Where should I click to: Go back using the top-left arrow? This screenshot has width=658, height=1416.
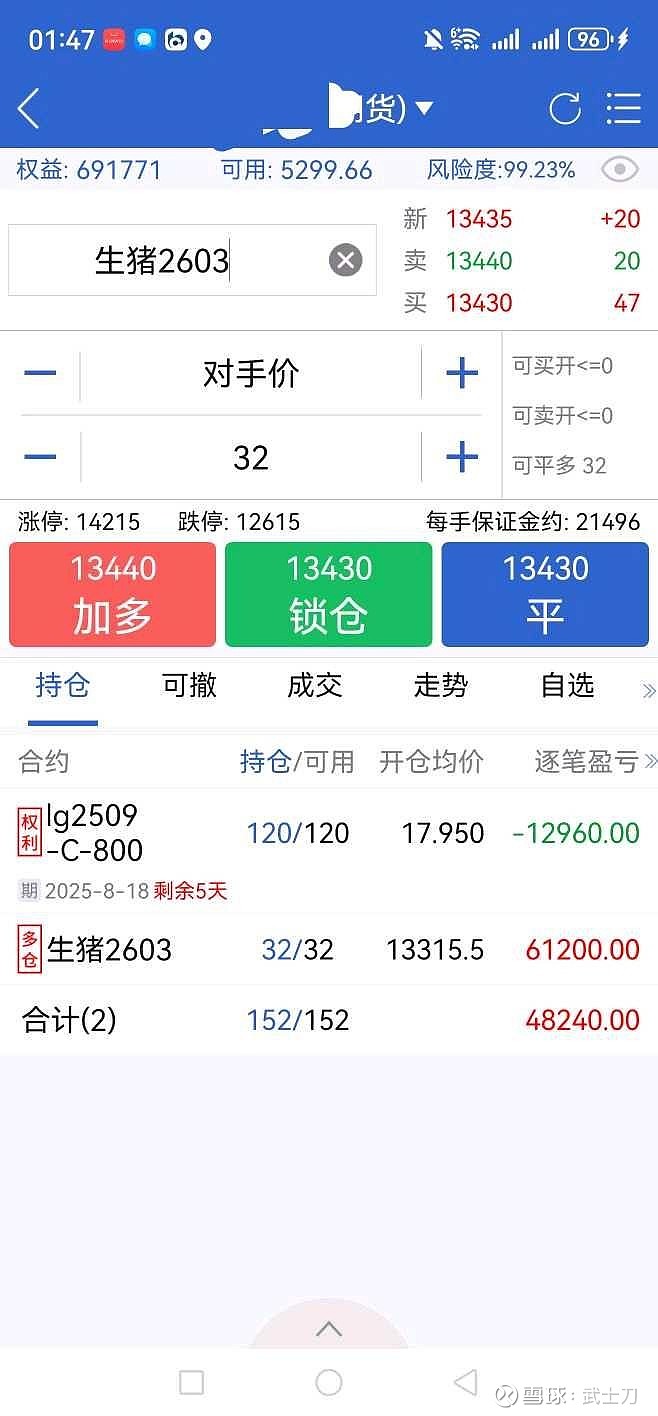point(28,108)
